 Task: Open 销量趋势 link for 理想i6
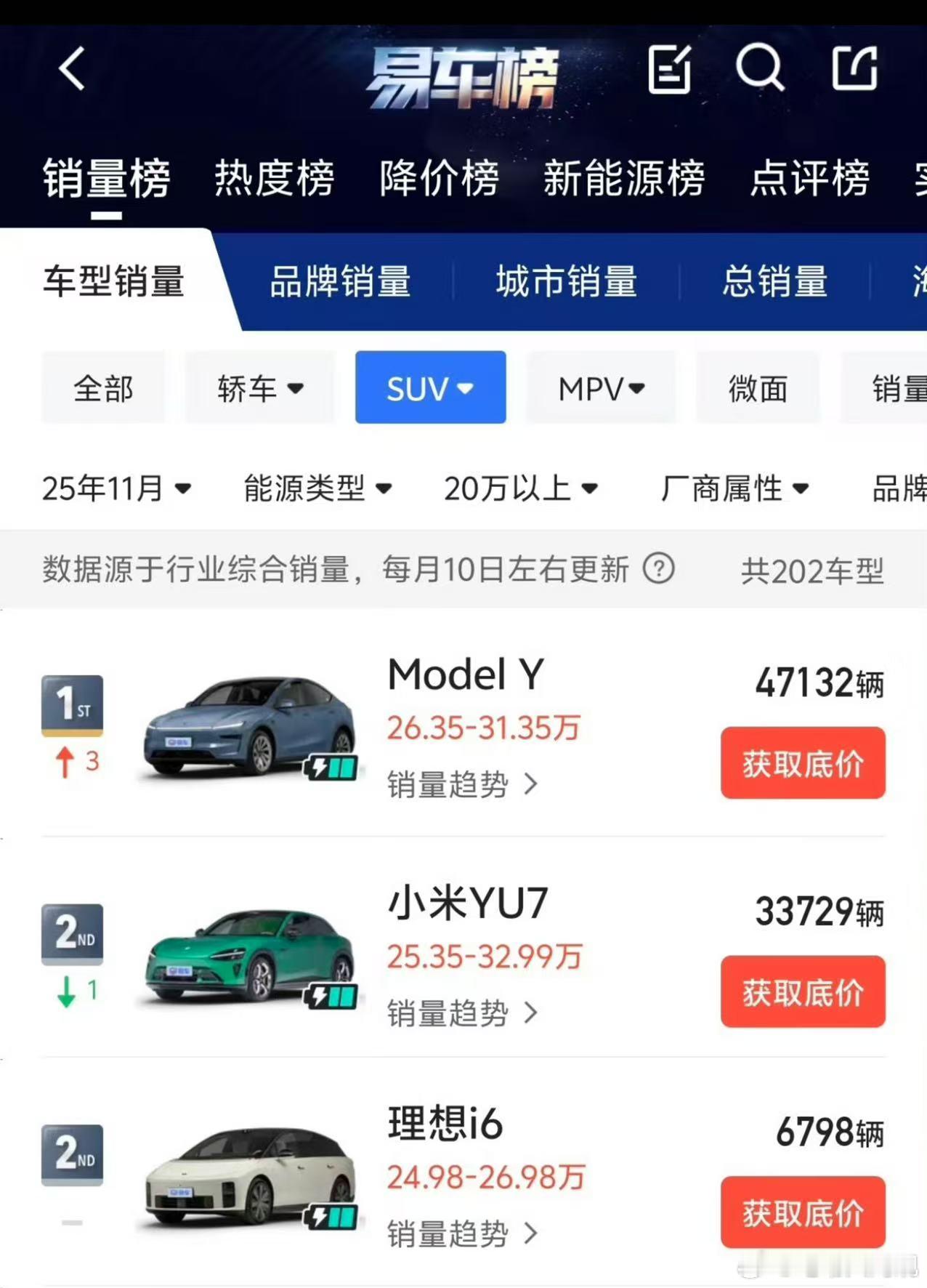(x=461, y=1232)
